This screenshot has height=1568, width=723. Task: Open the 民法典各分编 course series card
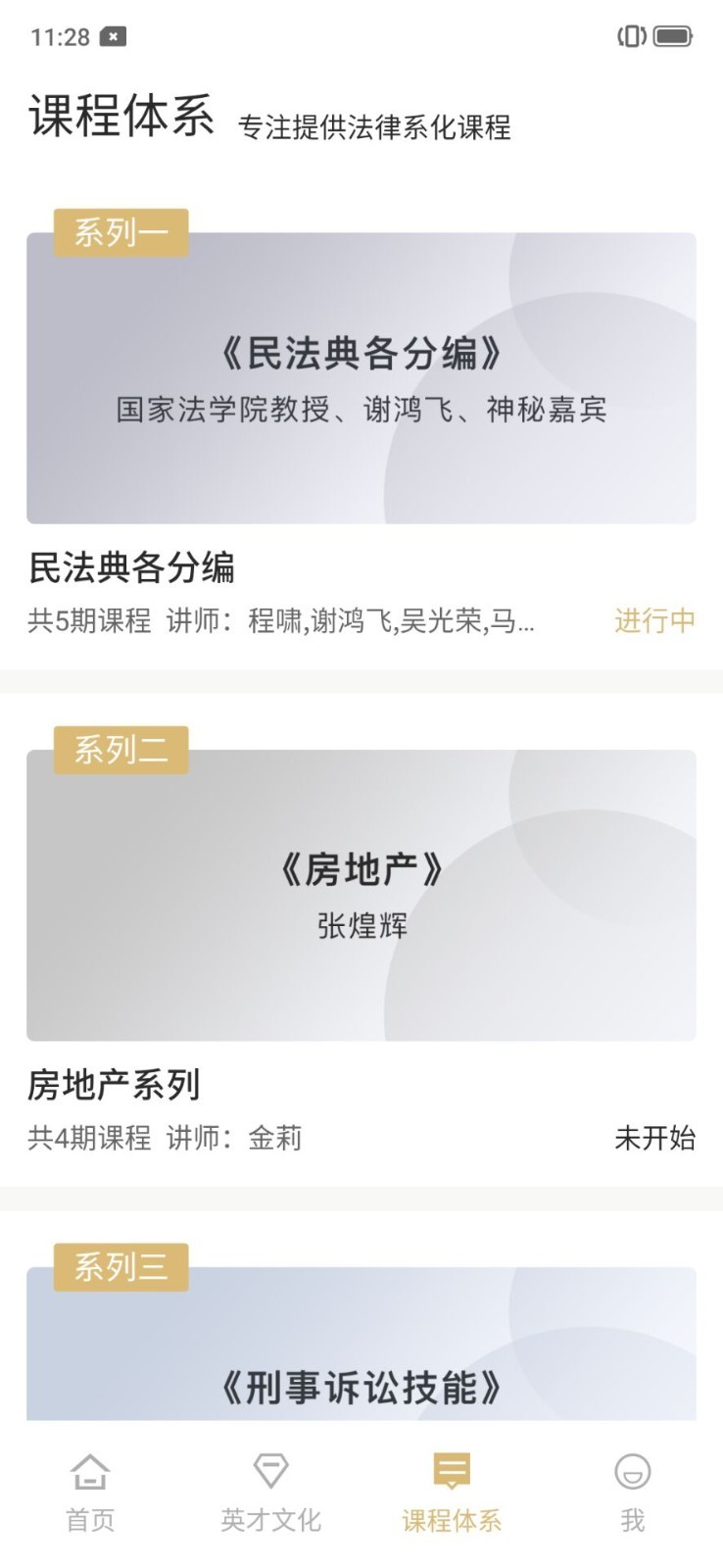coord(361,378)
